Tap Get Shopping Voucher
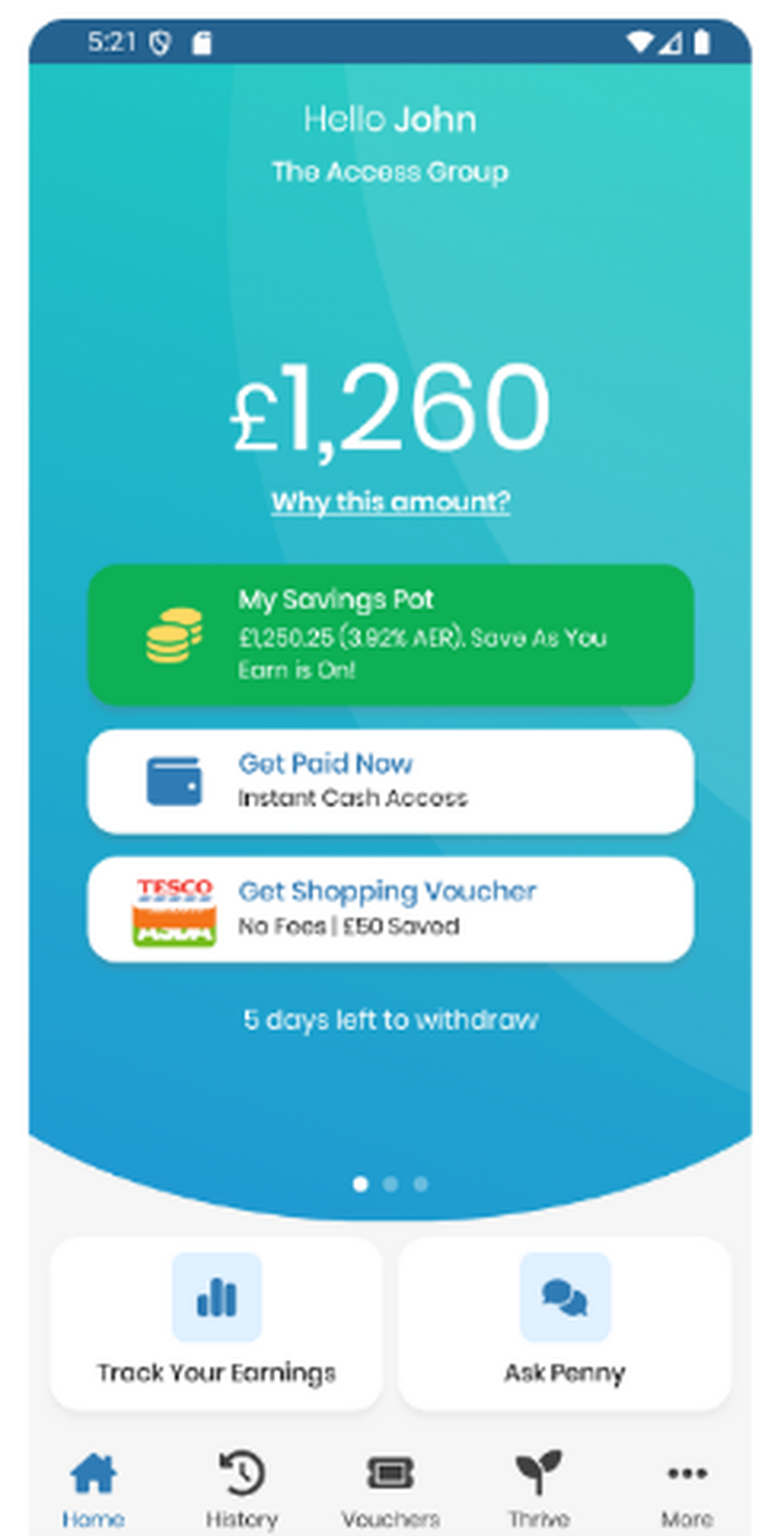Image resolution: width=784 pixels, height=1536 pixels. point(390,908)
